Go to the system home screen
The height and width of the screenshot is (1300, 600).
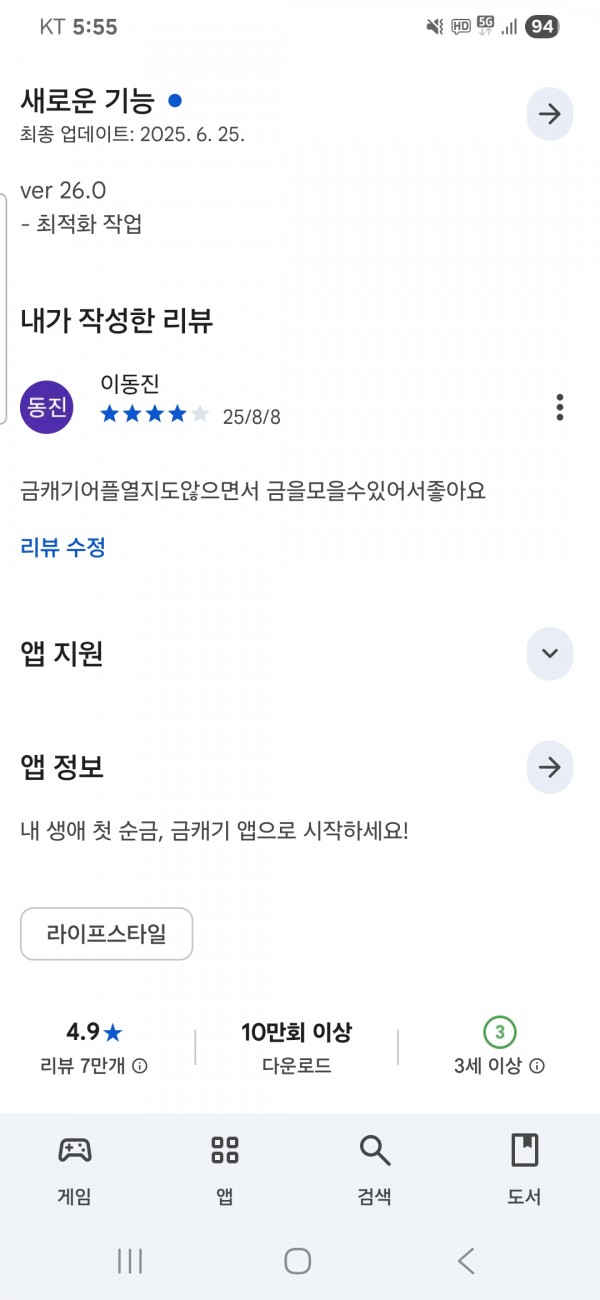[x=297, y=1261]
